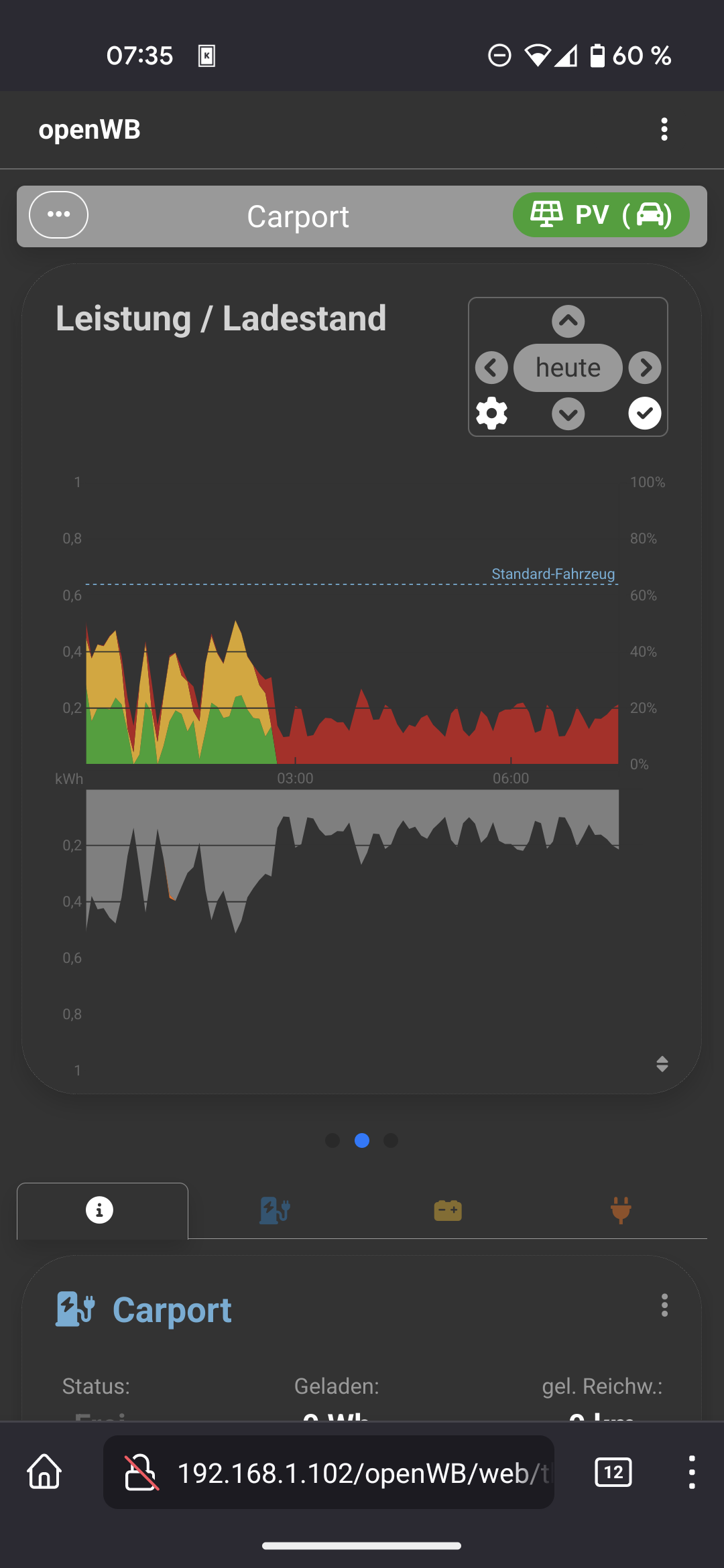Switch to the plug devices tab
Screen dimensions: 724x1568
coord(621,1210)
